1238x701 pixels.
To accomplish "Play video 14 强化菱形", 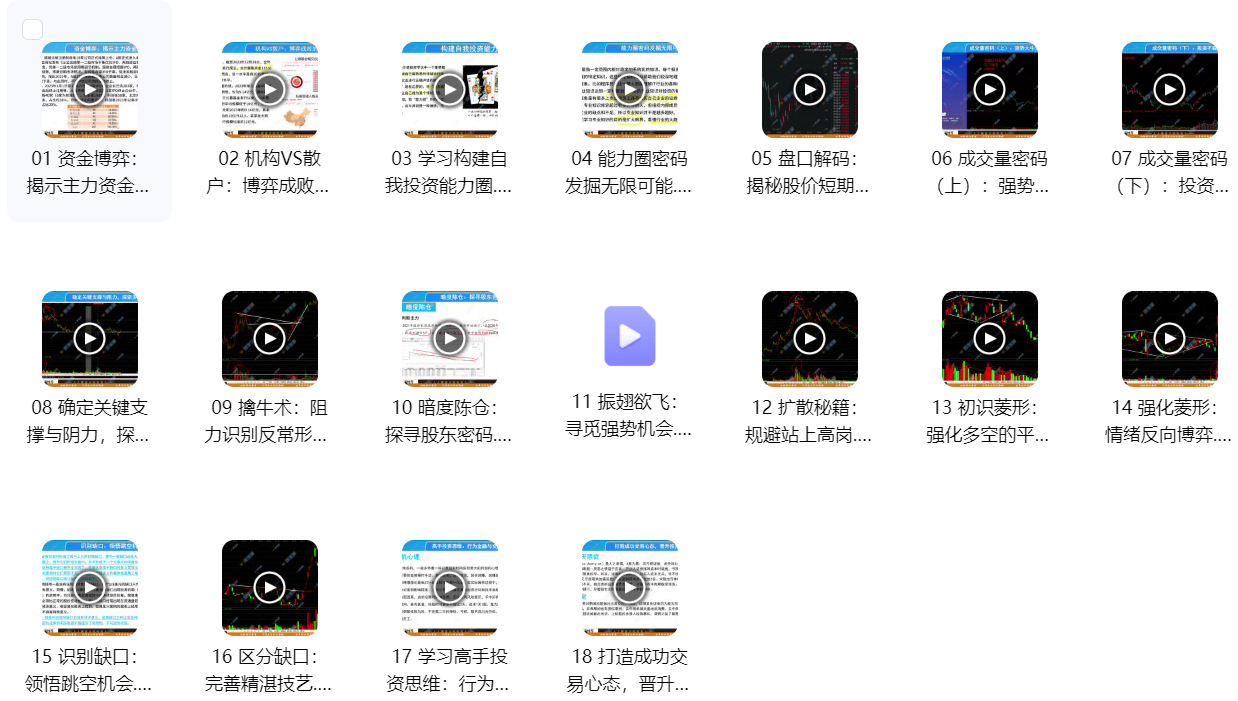I will coord(1169,339).
